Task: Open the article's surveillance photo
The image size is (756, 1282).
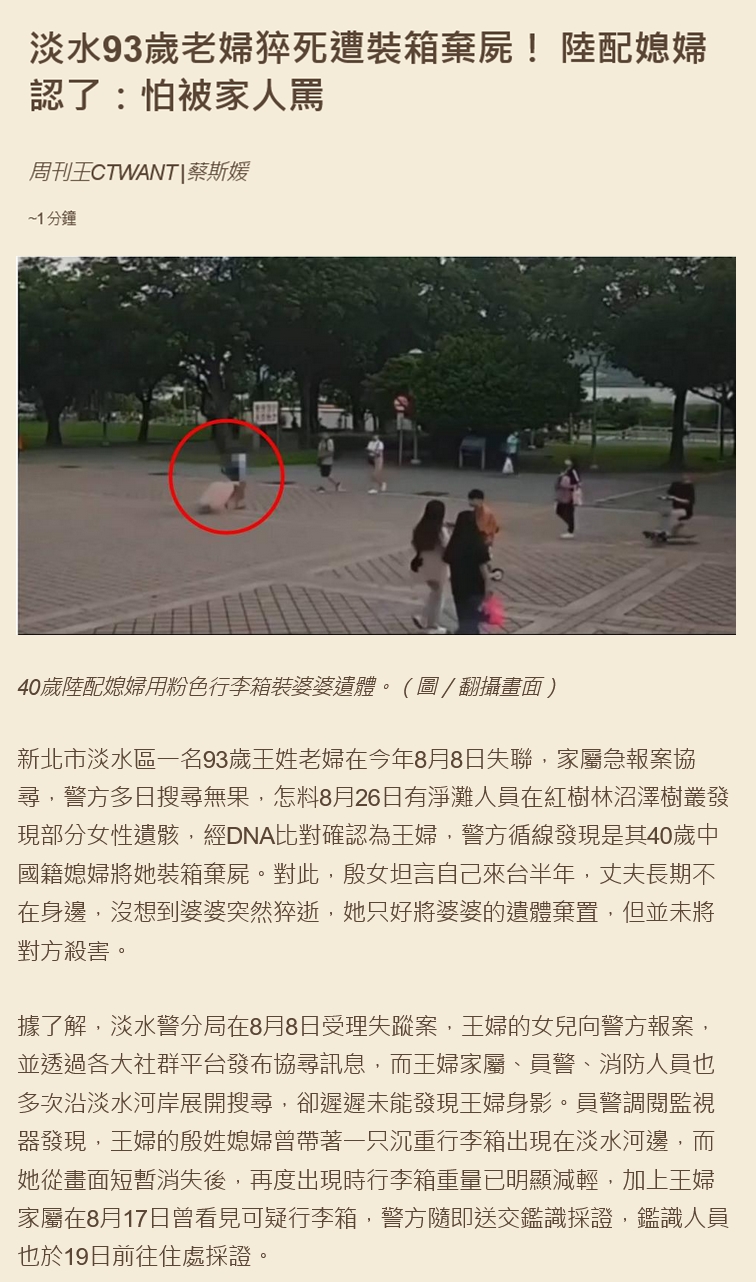Action: coord(377,446)
